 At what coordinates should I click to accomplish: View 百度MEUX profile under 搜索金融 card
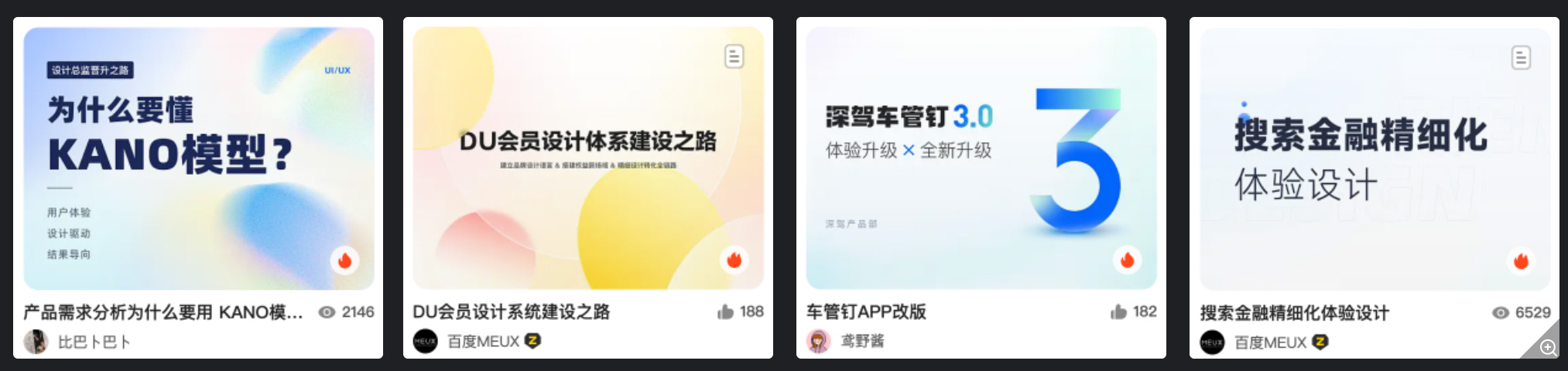pos(1270,342)
